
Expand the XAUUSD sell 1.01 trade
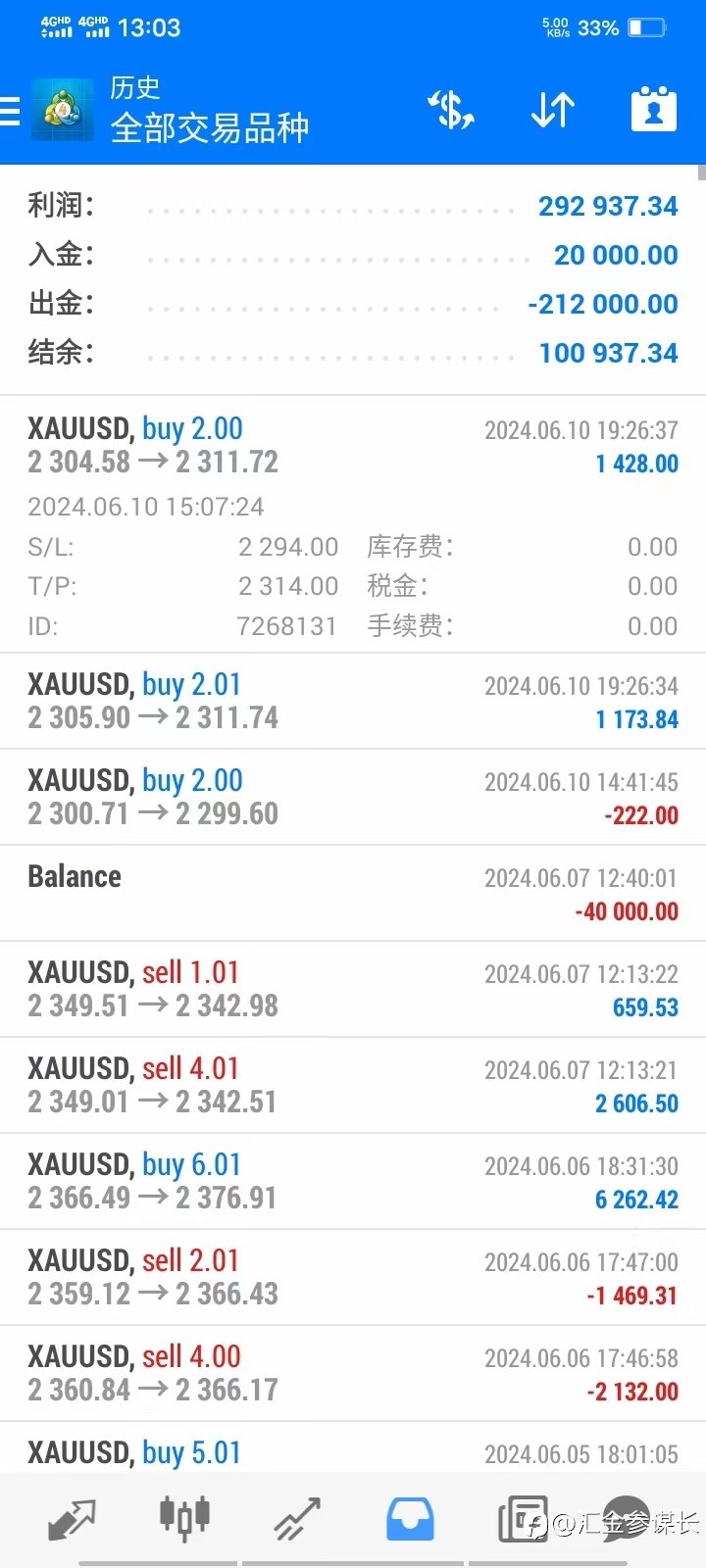point(353,990)
